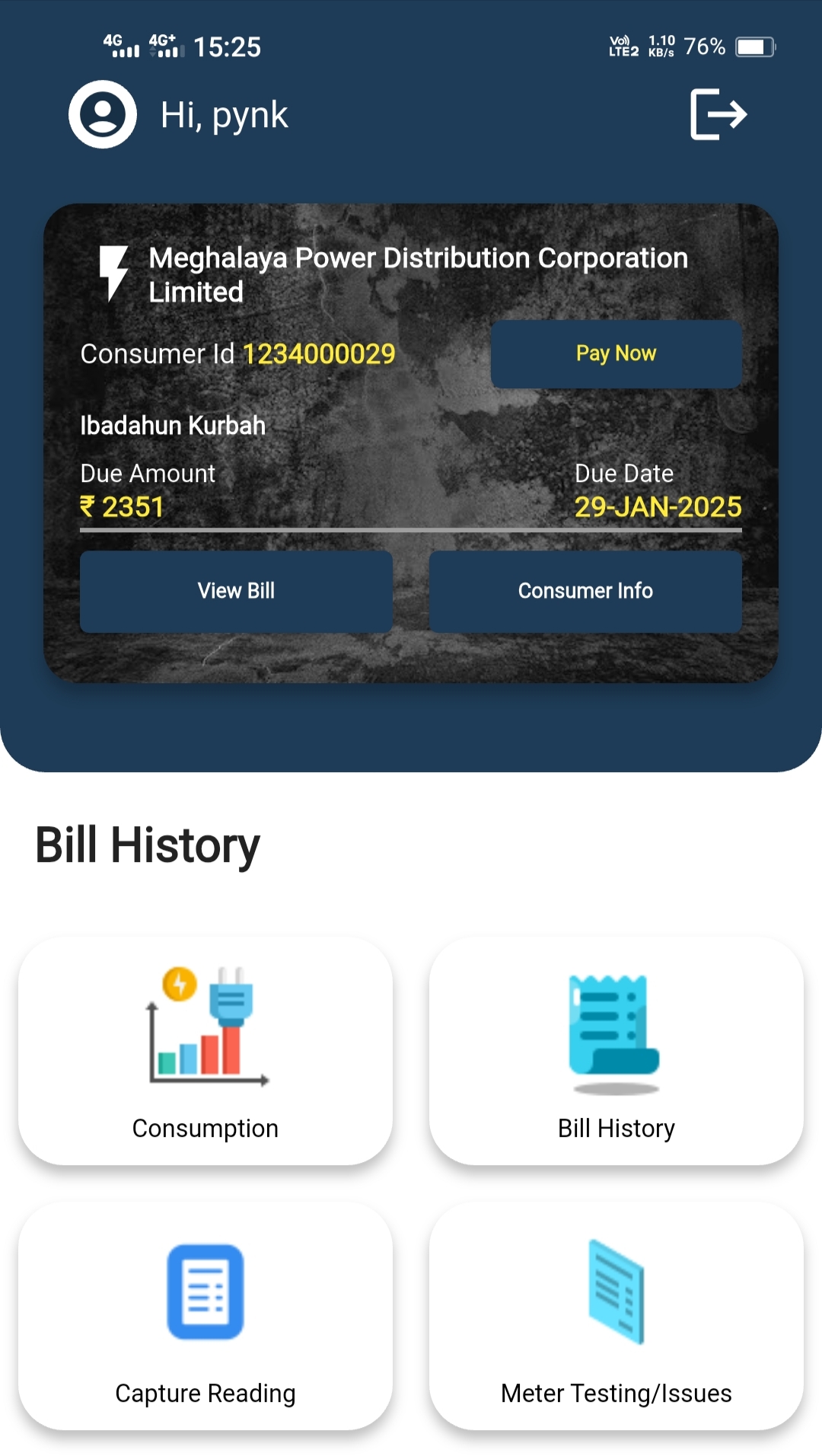
Task: Open Meter Testing/Issues
Action: [x=616, y=1316]
